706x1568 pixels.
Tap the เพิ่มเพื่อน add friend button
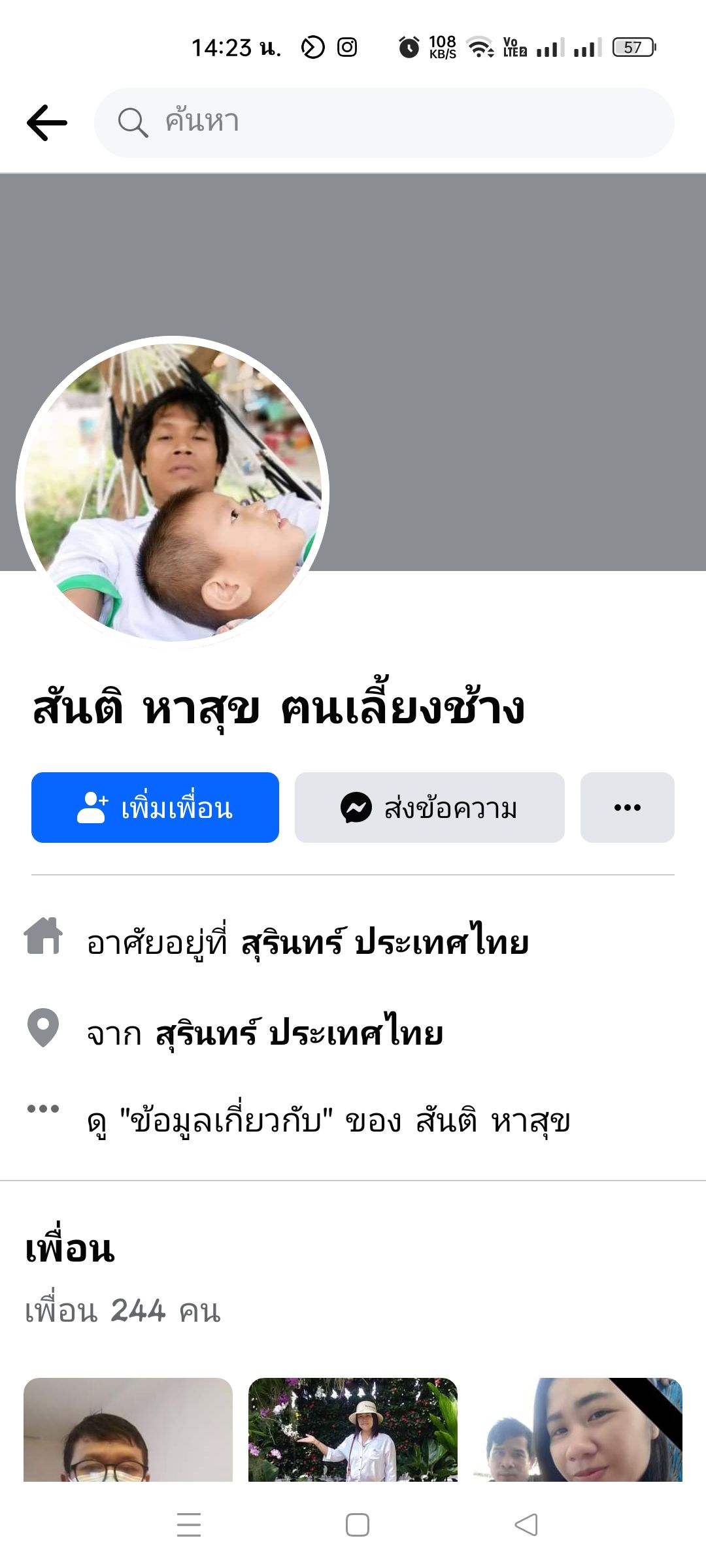click(155, 808)
